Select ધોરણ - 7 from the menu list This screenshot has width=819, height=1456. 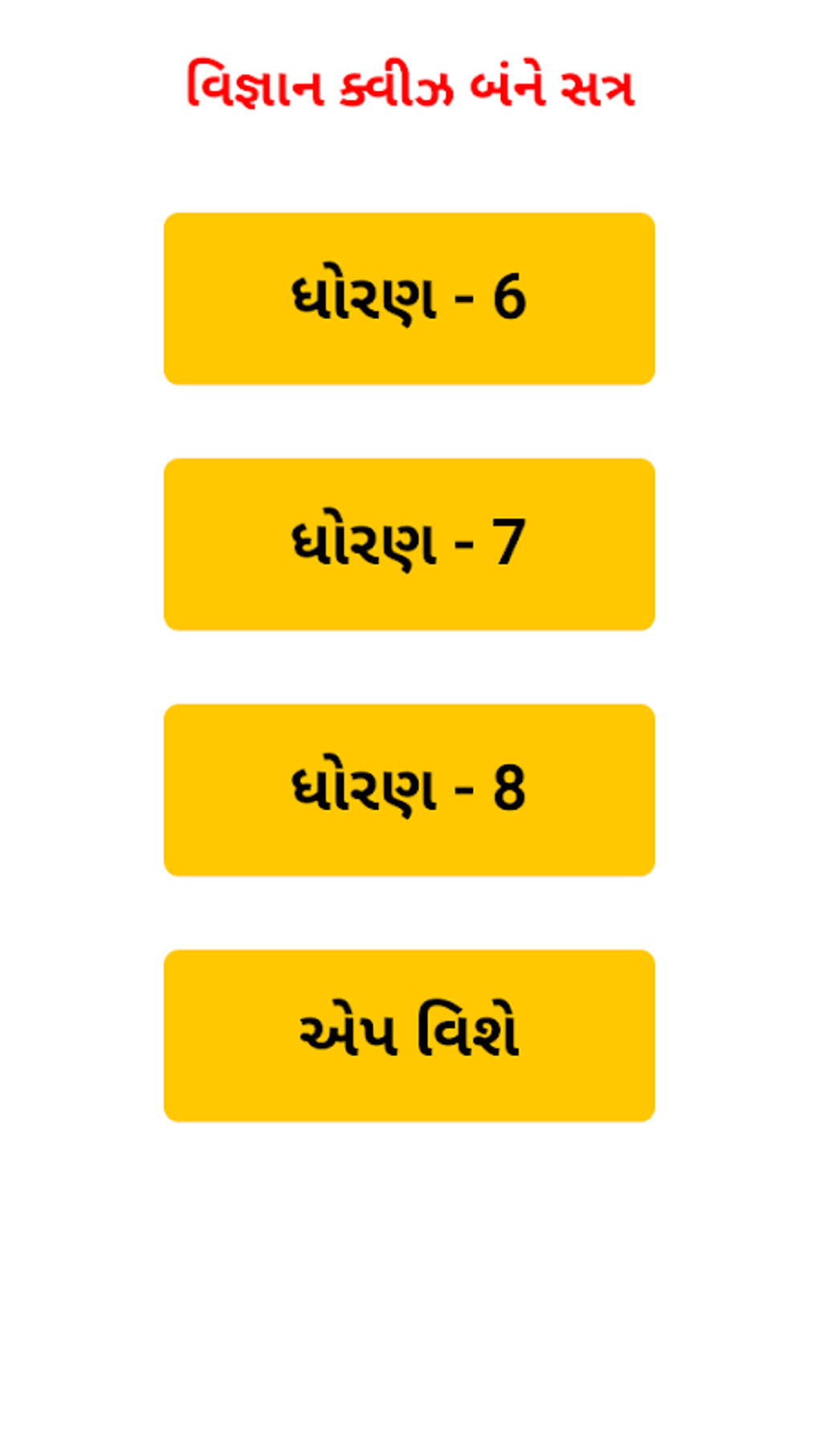409,543
